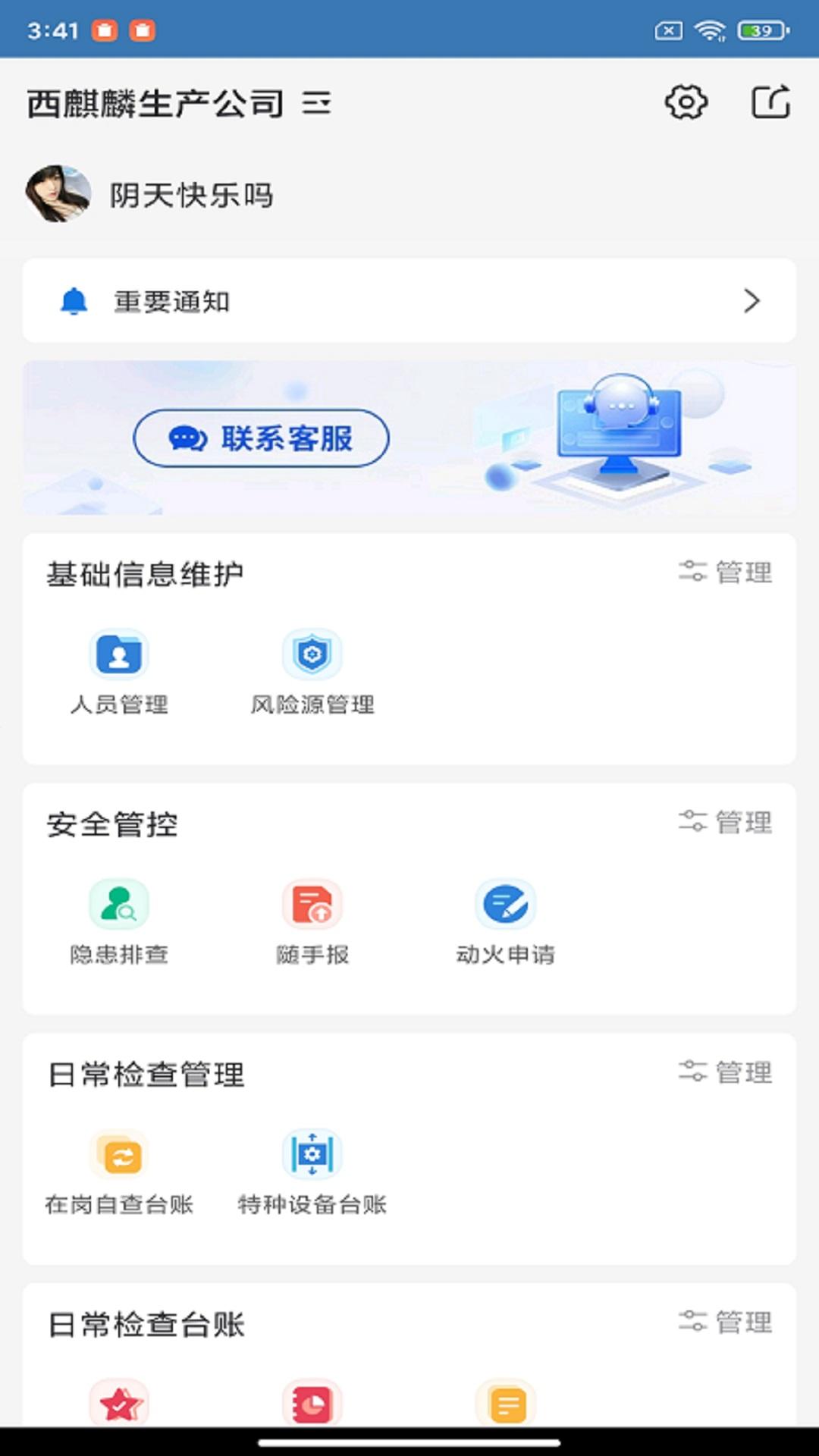The width and height of the screenshot is (819, 1456).
Task: Open 动火申请 (hot work application)
Action: [x=505, y=918]
